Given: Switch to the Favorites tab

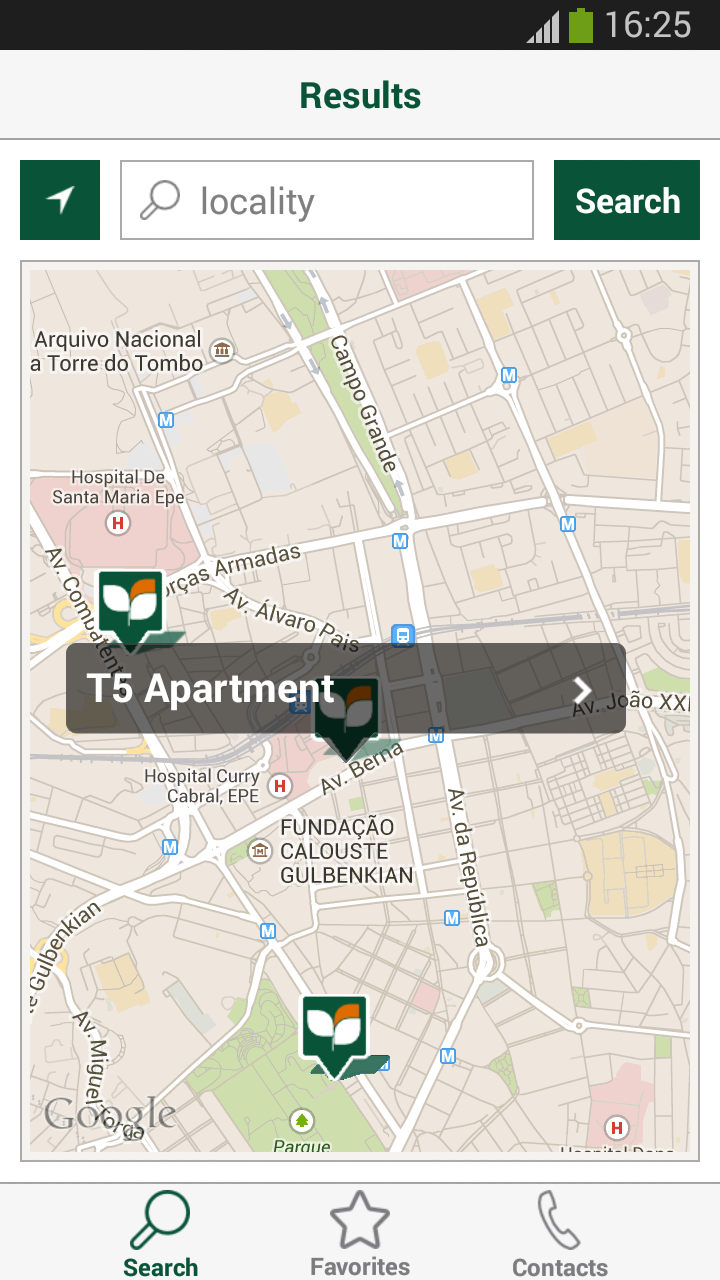Looking at the screenshot, I should pyautogui.click(x=360, y=1233).
